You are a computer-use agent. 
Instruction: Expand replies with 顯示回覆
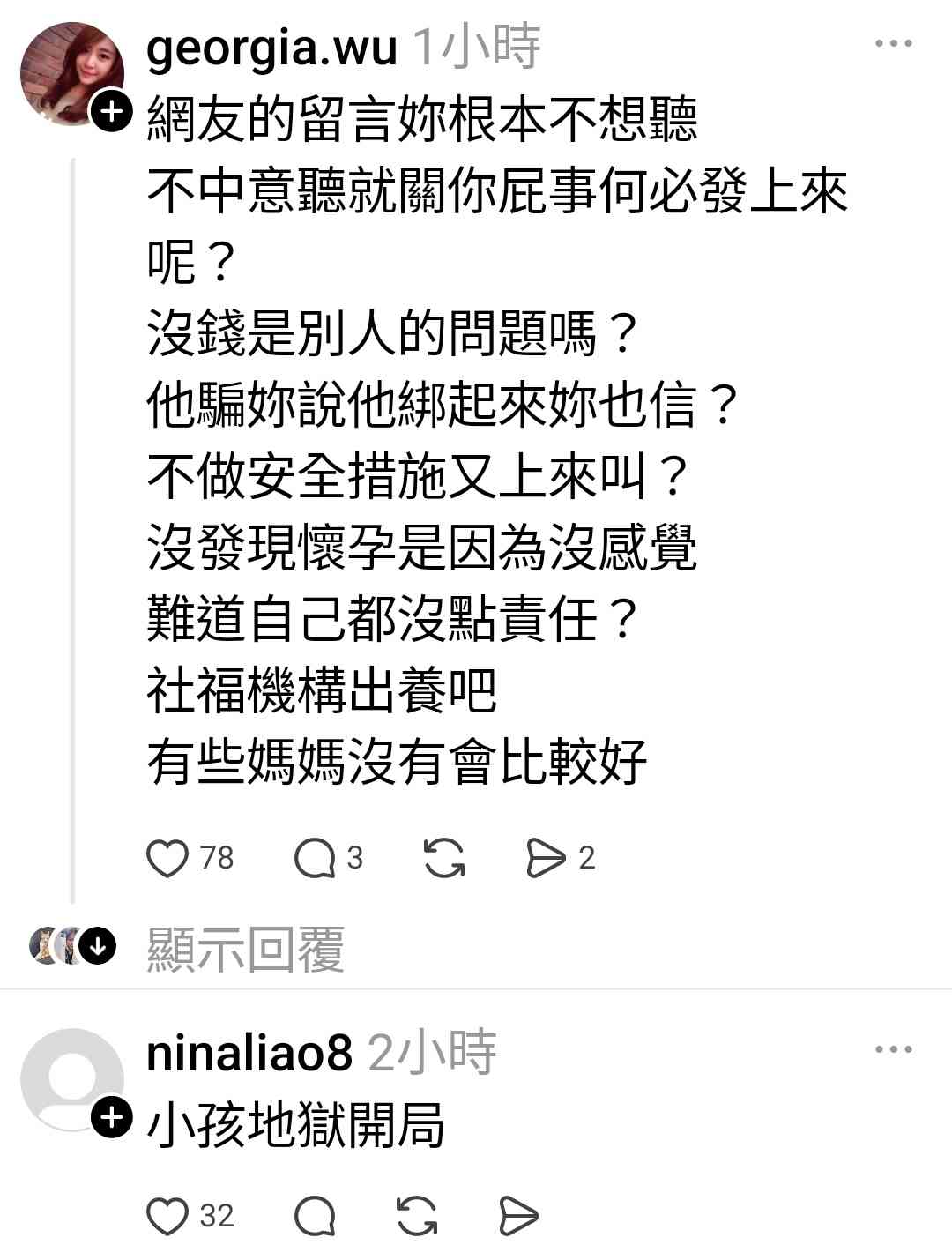(245, 950)
